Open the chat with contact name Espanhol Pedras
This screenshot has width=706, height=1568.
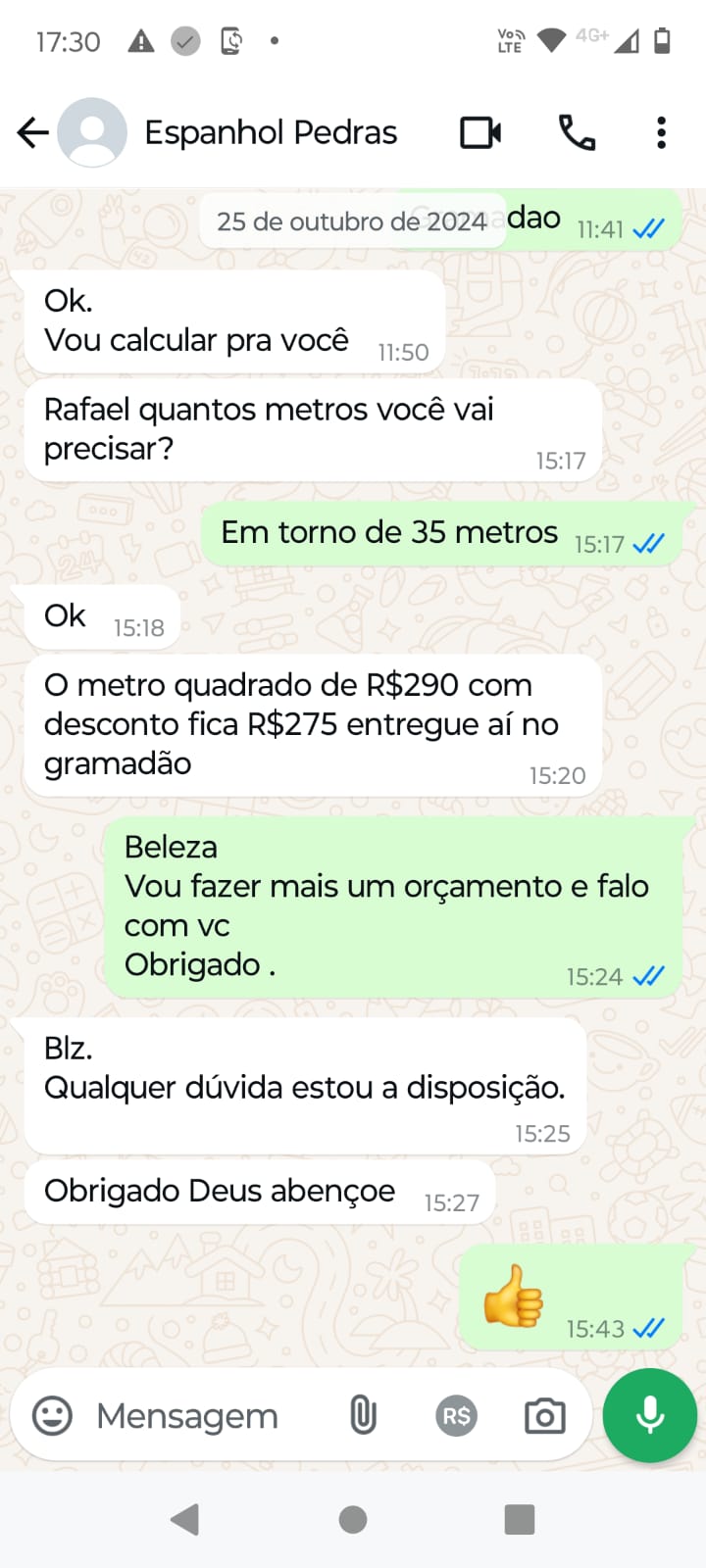click(x=271, y=132)
